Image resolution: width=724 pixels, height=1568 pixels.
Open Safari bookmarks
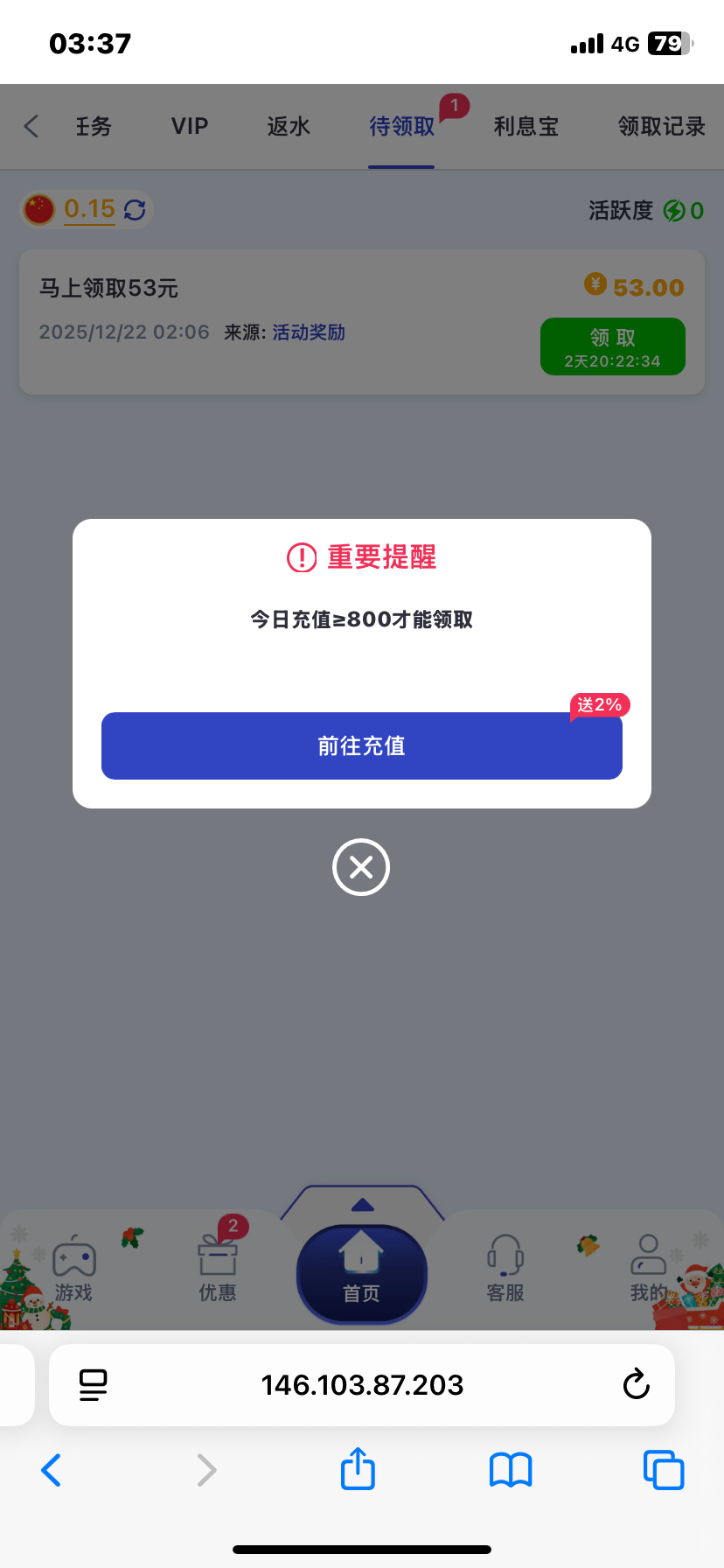coord(511,1469)
